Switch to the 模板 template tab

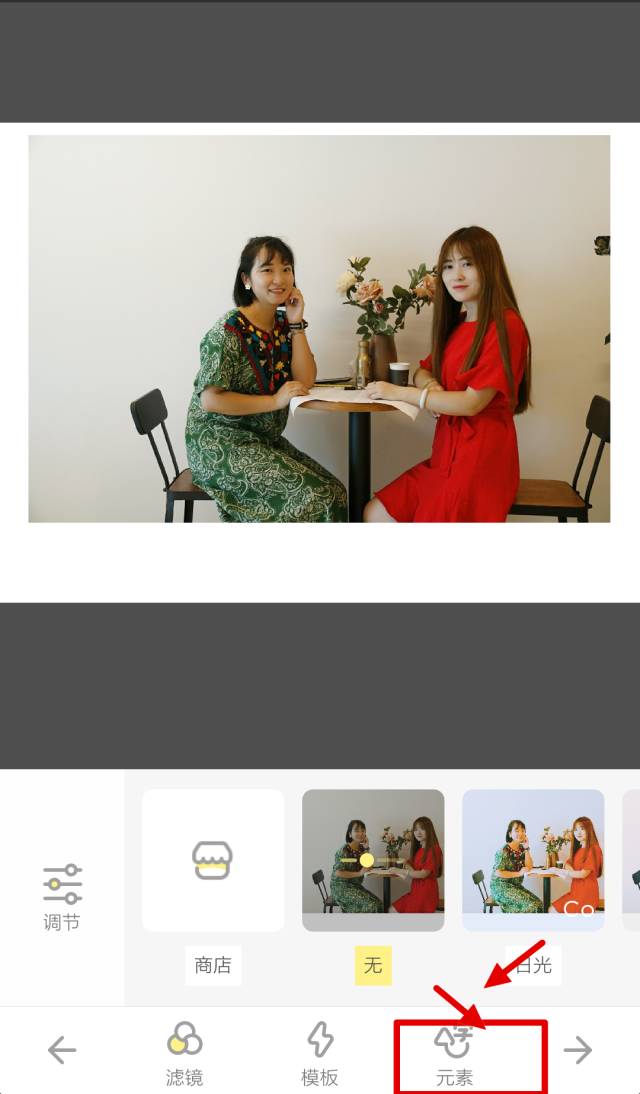point(320,1053)
